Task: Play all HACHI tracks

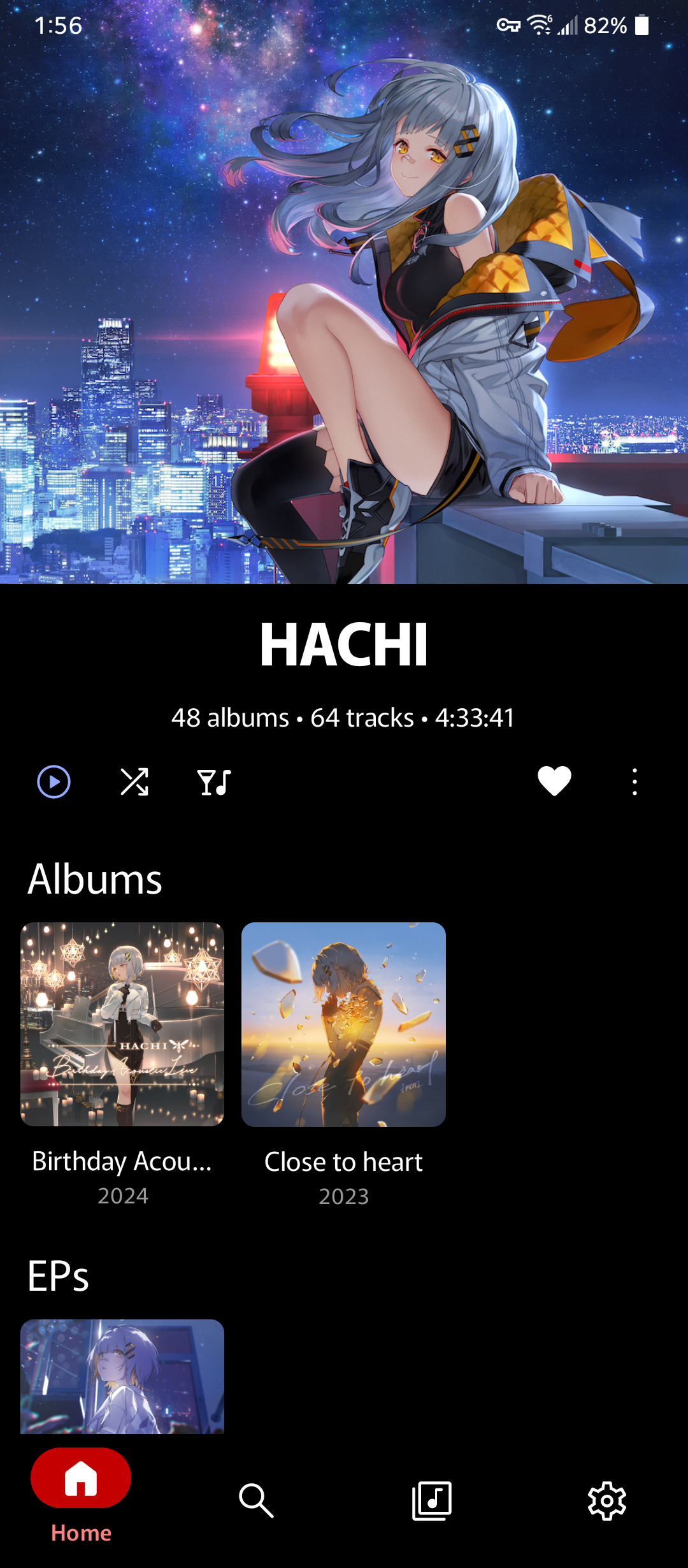Action: tap(54, 781)
